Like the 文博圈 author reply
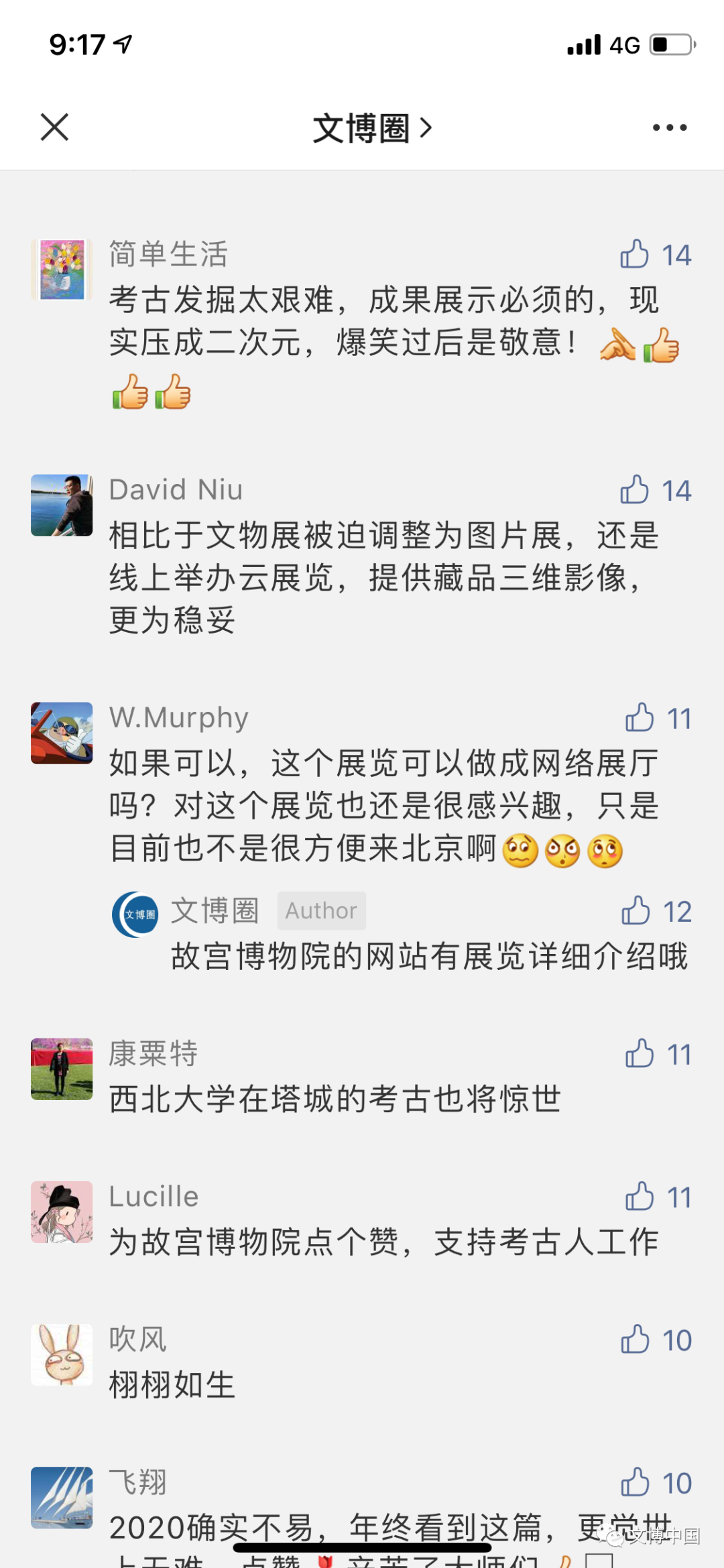Image resolution: width=724 pixels, height=1568 pixels. tap(636, 911)
